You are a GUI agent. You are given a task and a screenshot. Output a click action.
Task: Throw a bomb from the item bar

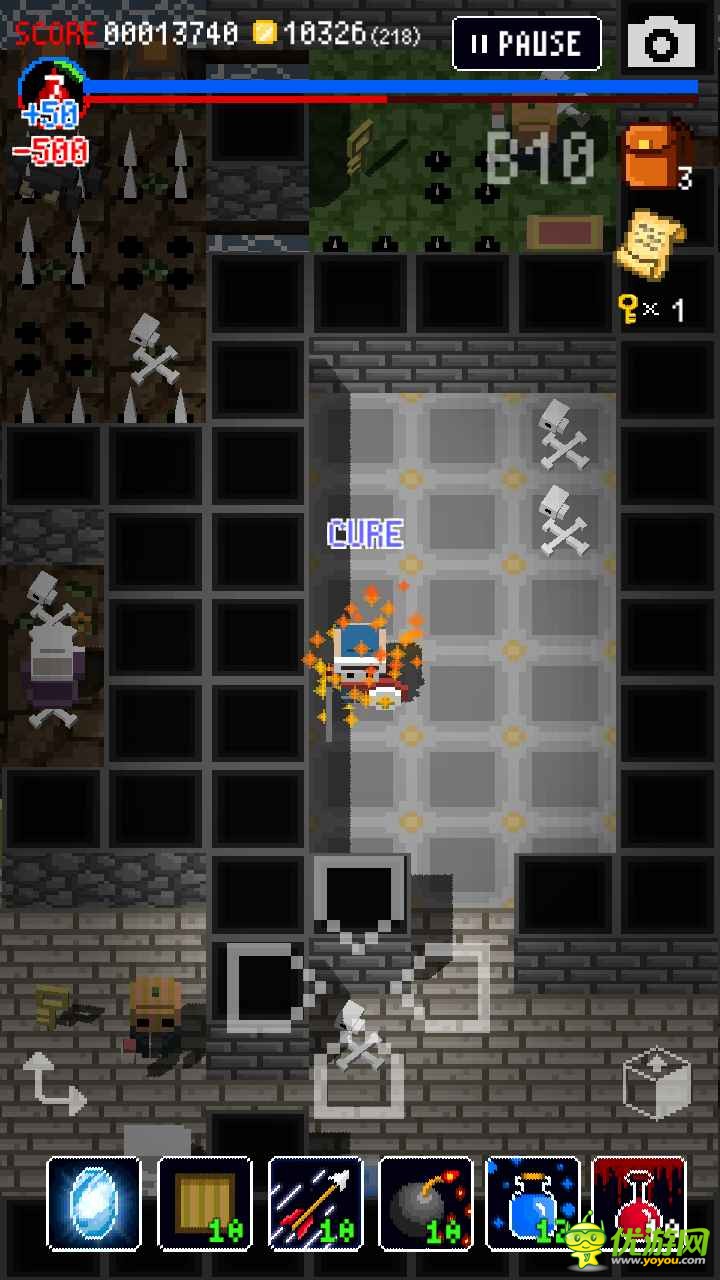[426, 1204]
